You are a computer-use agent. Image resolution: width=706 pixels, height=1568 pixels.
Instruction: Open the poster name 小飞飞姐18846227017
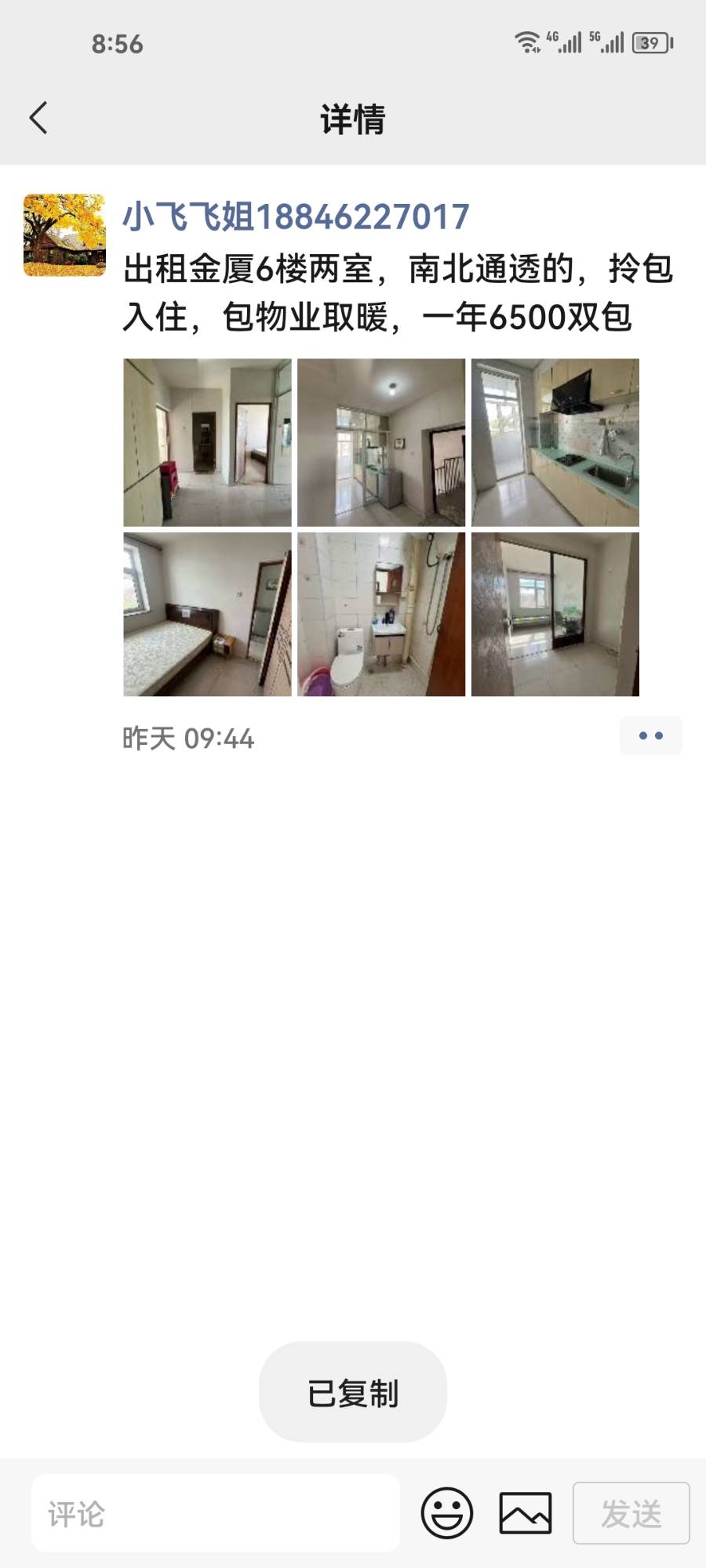pyautogui.click(x=296, y=216)
